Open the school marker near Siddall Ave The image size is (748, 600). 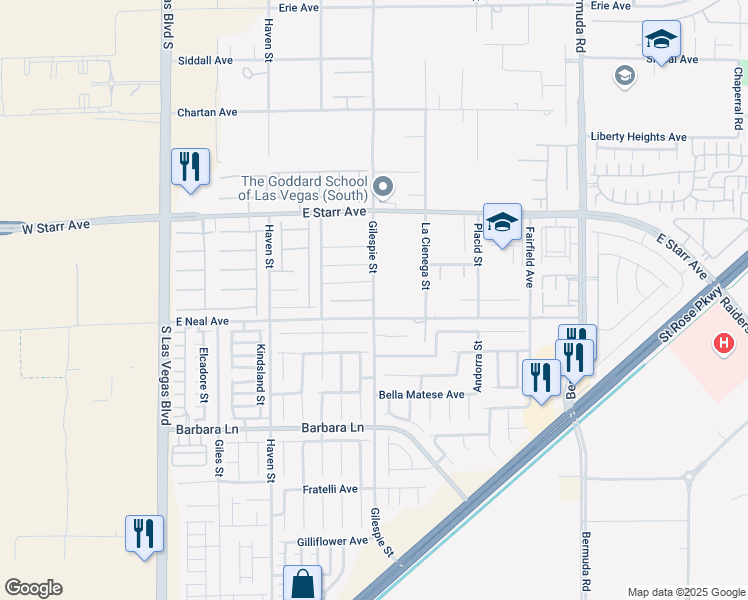(661, 40)
